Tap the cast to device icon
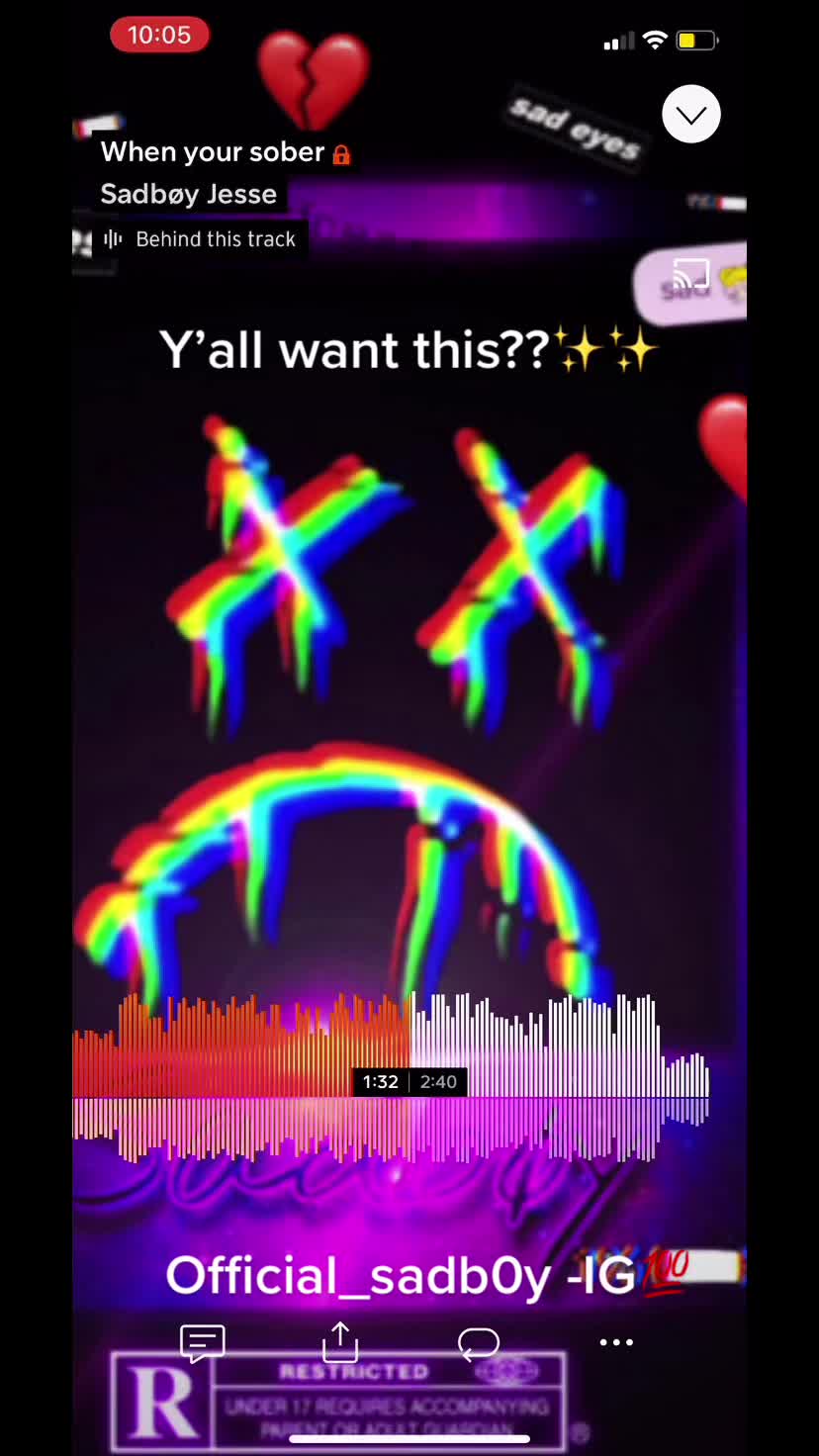819x1456 pixels. (691, 274)
